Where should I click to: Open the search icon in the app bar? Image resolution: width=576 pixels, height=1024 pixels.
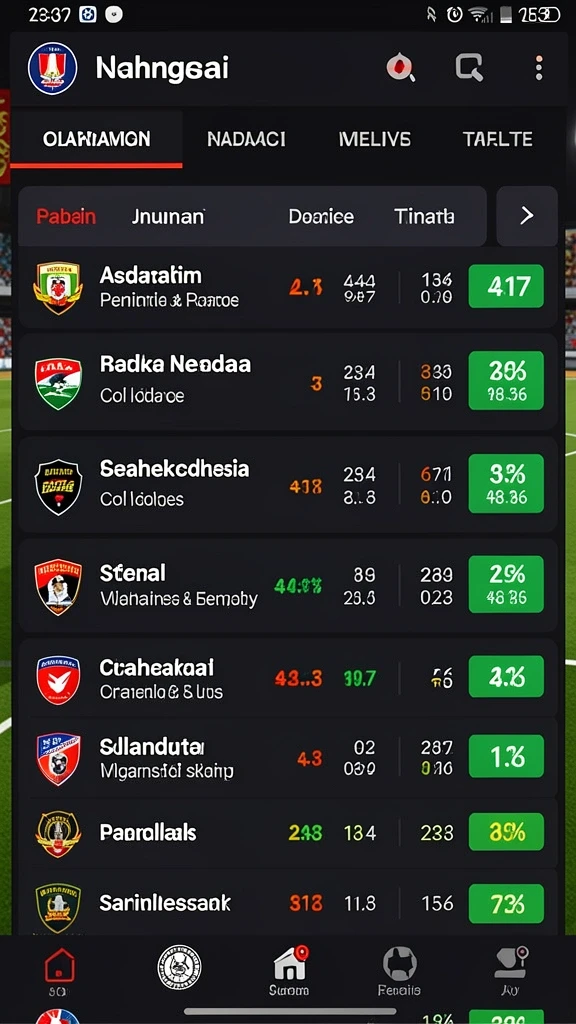(x=469, y=67)
